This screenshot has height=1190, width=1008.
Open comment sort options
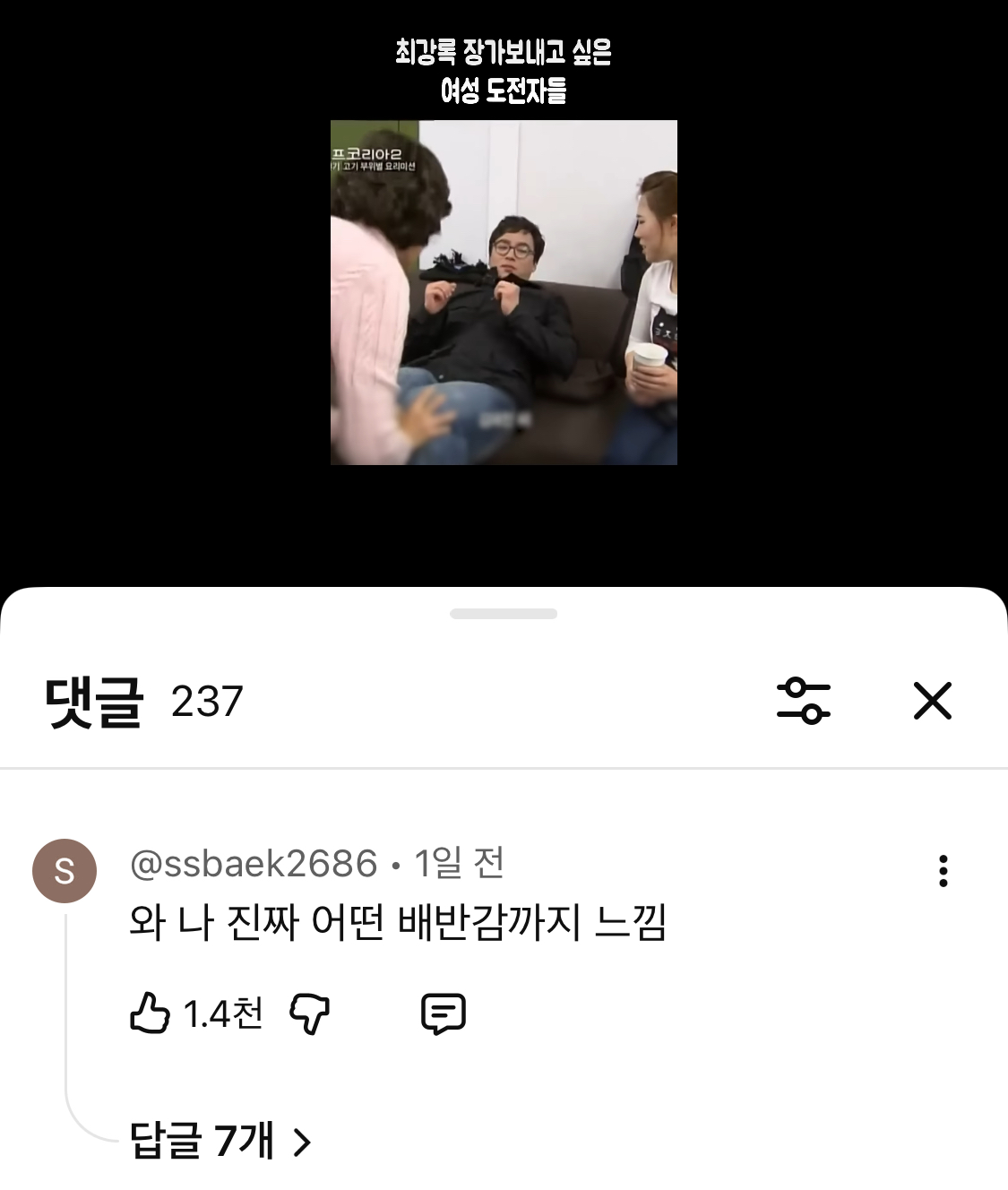coord(803,701)
